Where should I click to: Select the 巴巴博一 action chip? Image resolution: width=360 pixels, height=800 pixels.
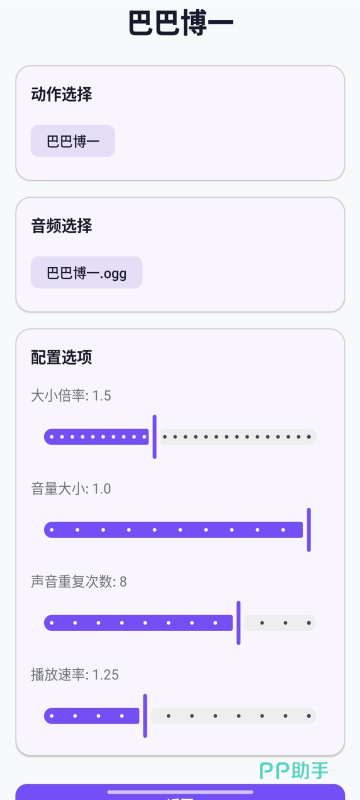73,141
